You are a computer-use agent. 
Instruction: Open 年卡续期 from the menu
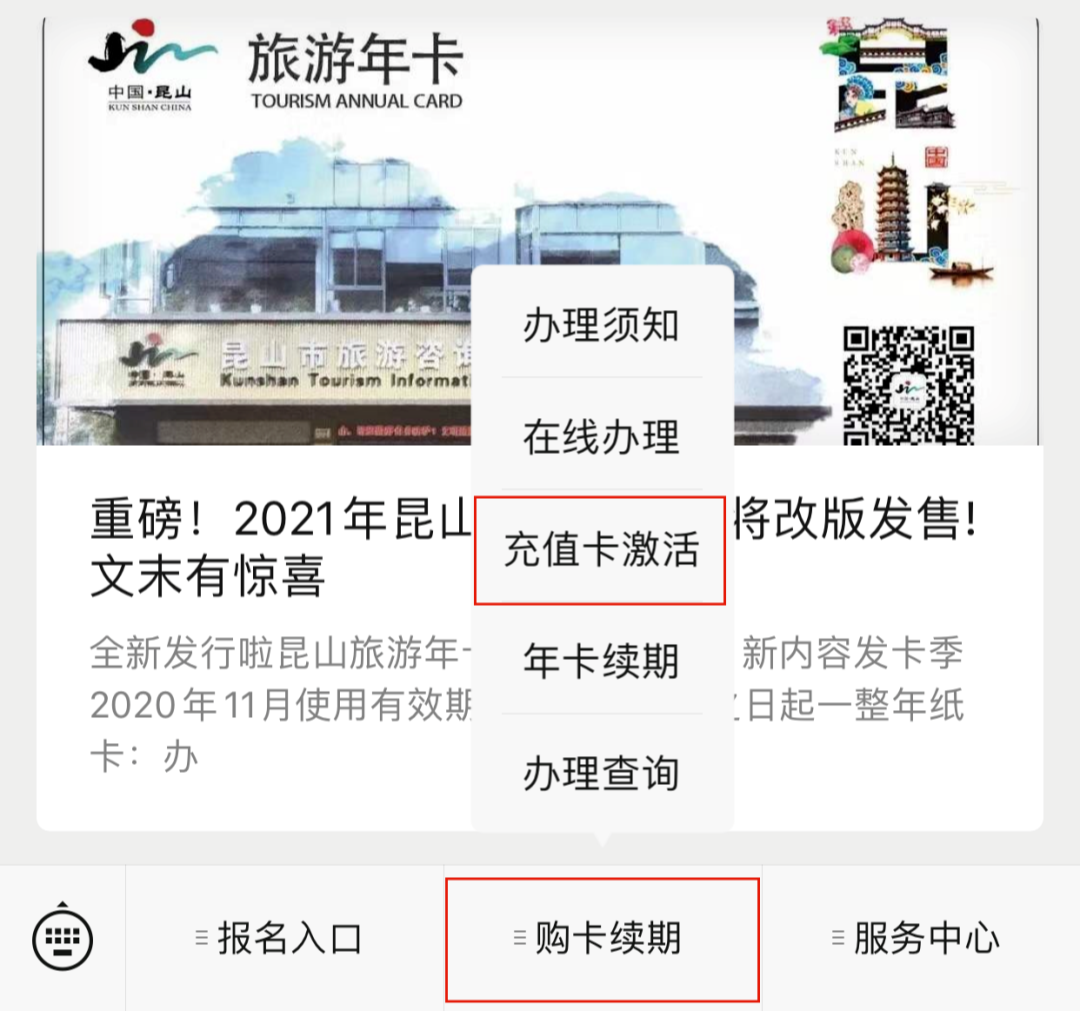(x=601, y=662)
